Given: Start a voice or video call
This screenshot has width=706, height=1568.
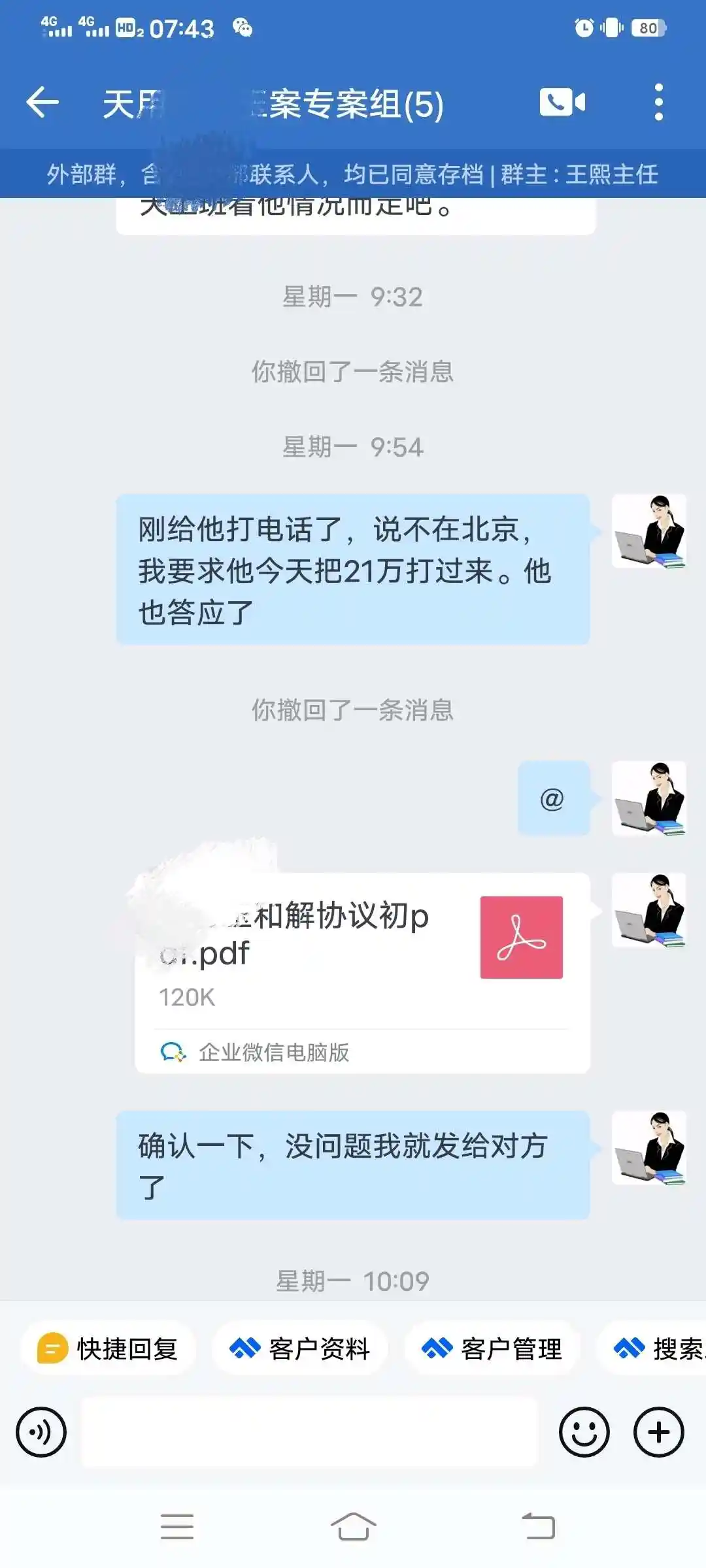Looking at the screenshot, I should click(562, 103).
